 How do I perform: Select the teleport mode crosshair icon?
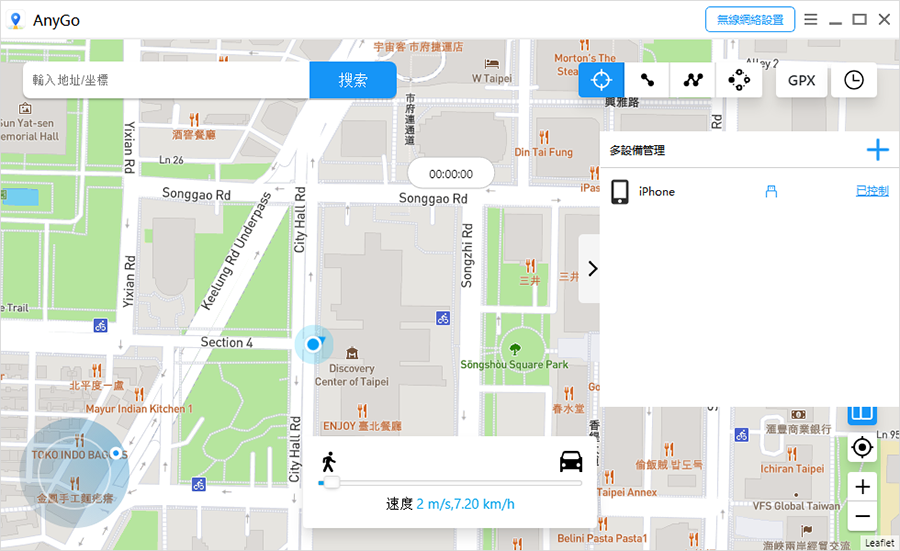[x=601, y=80]
